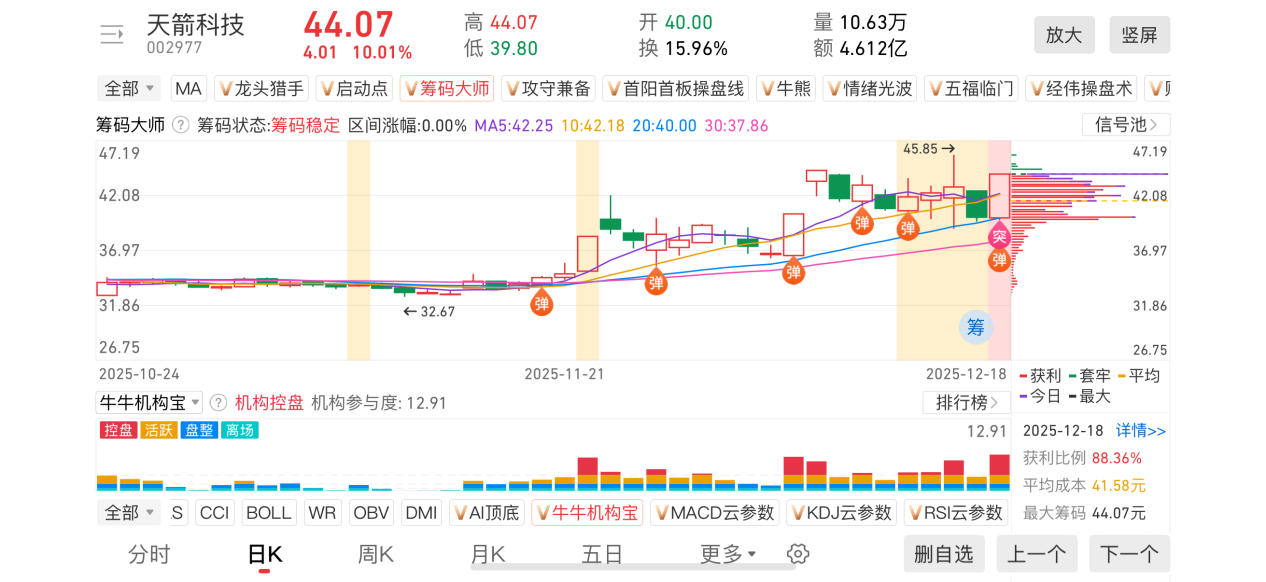Tap the round 筹 chip distribution button
This screenshot has width=1266, height=582.
[976, 327]
